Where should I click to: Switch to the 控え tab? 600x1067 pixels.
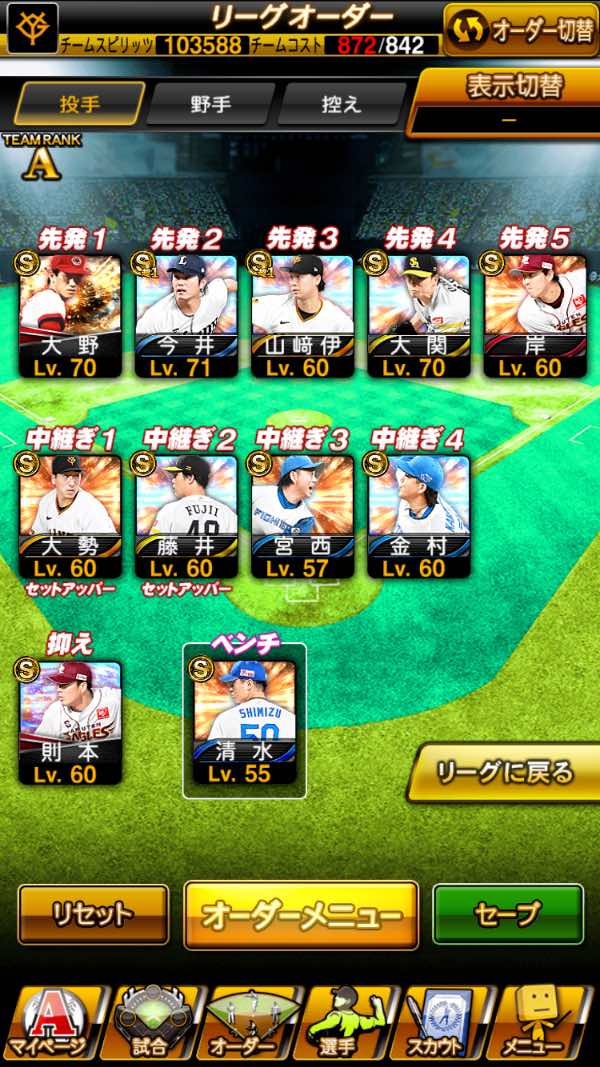341,103
